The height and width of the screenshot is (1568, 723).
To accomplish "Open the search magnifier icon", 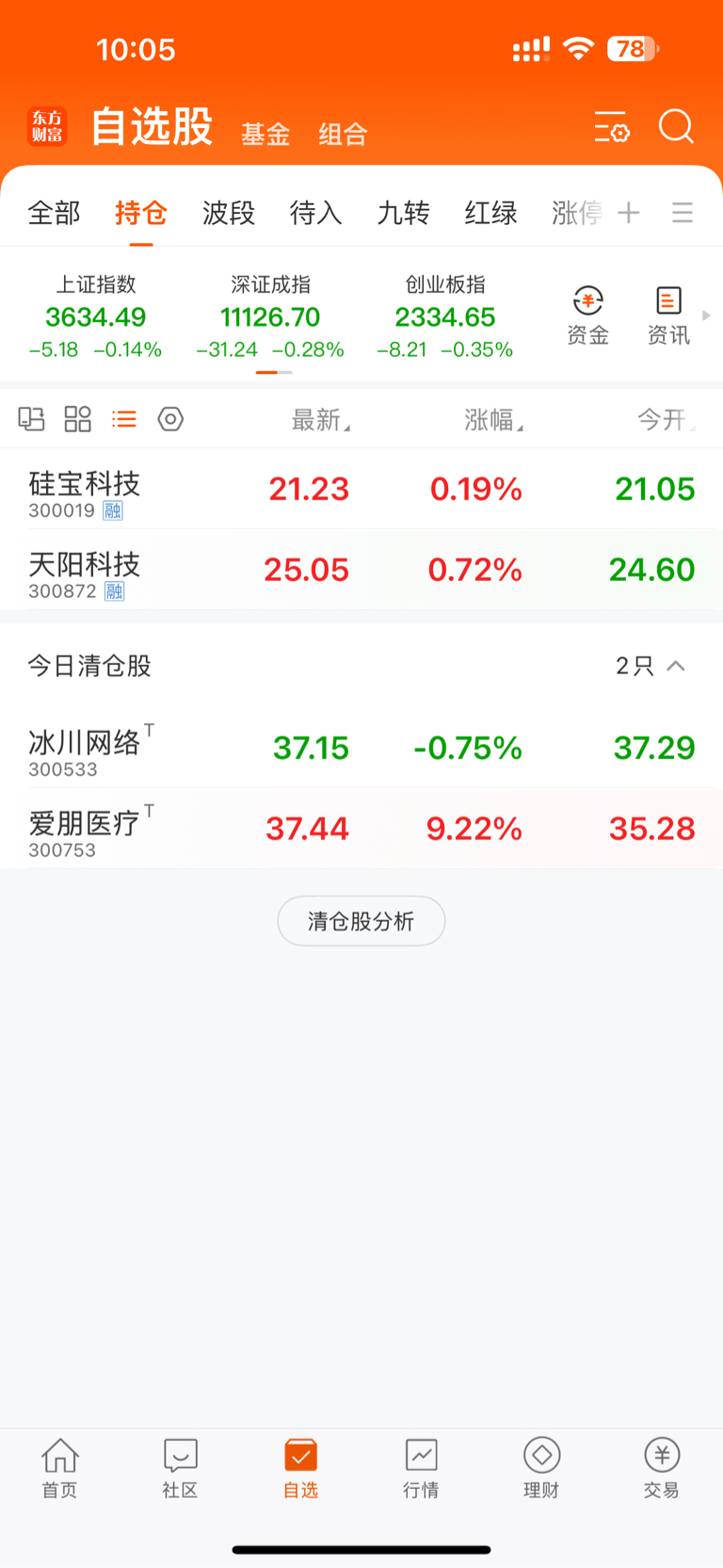I will click(x=676, y=126).
